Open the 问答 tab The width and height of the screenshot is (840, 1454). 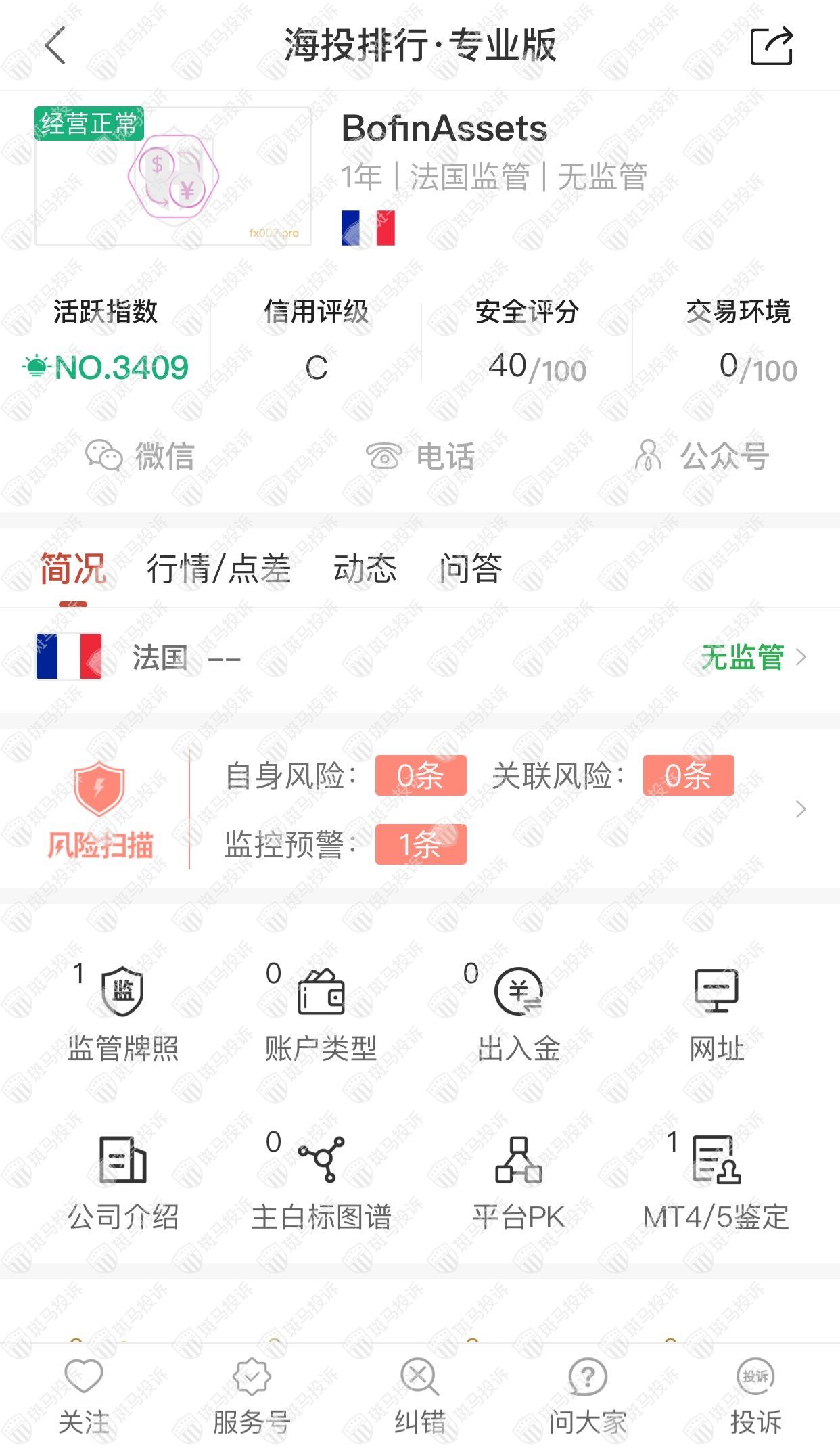click(470, 568)
